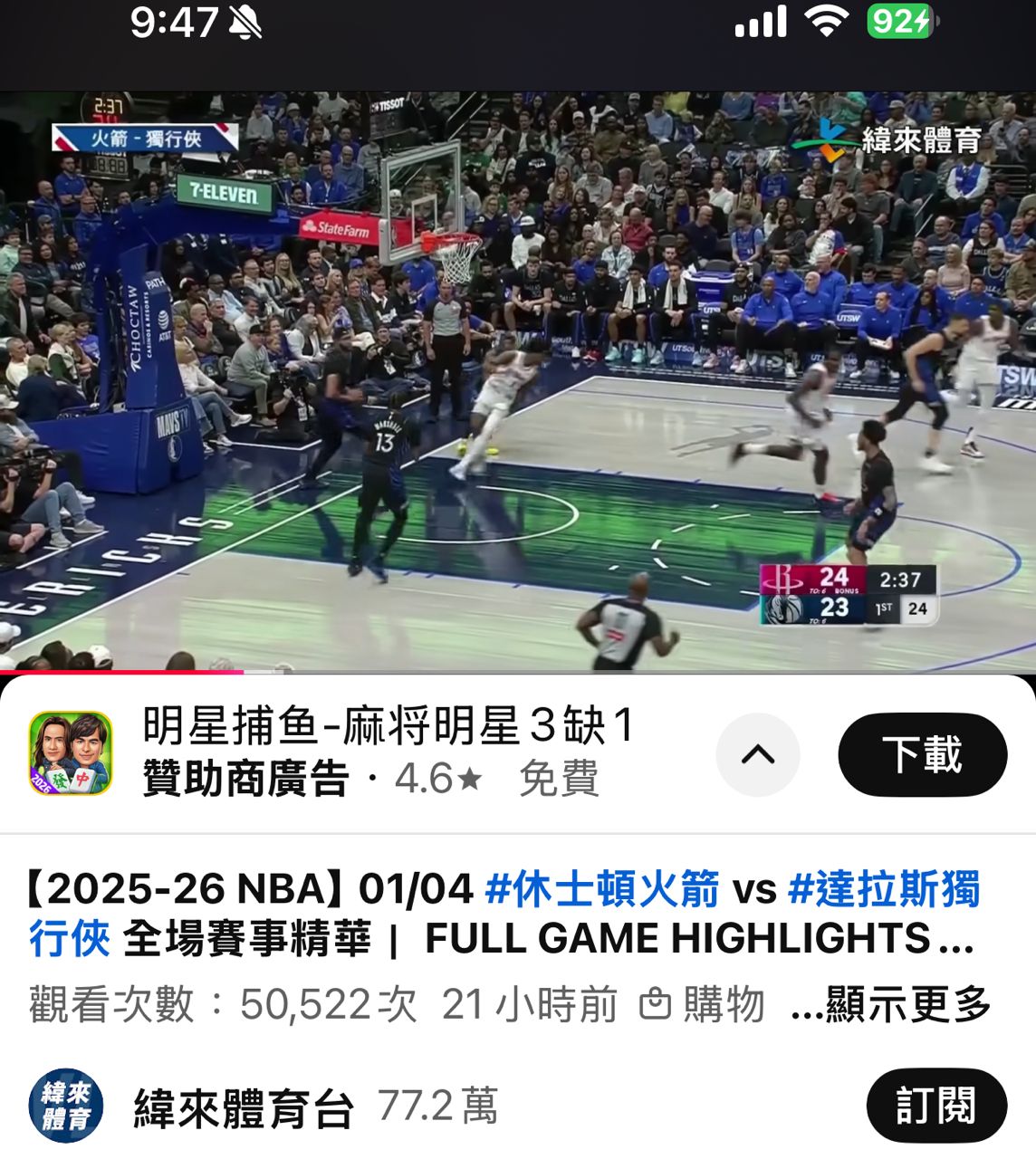1036x1159 pixels.
Task: Open the 緯來體育台 channel avatar
Action: (x=65, y=1106)
